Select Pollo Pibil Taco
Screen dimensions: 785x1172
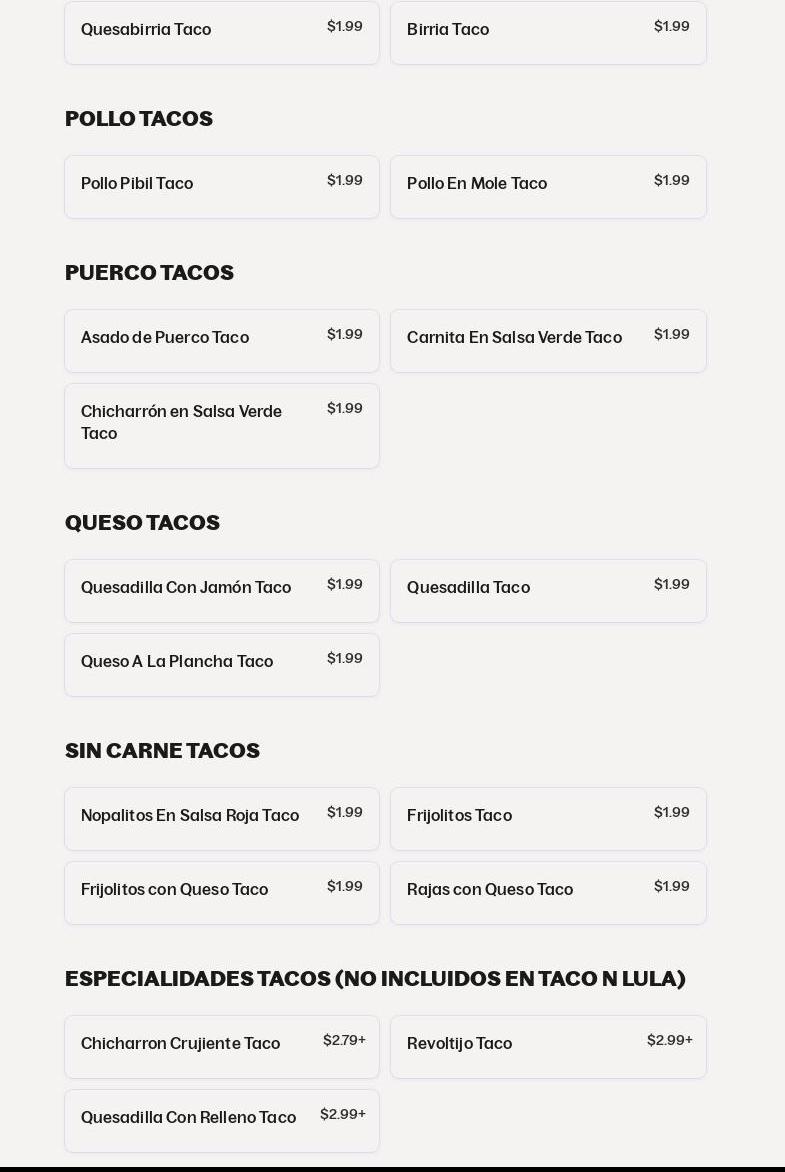(221, 186)
